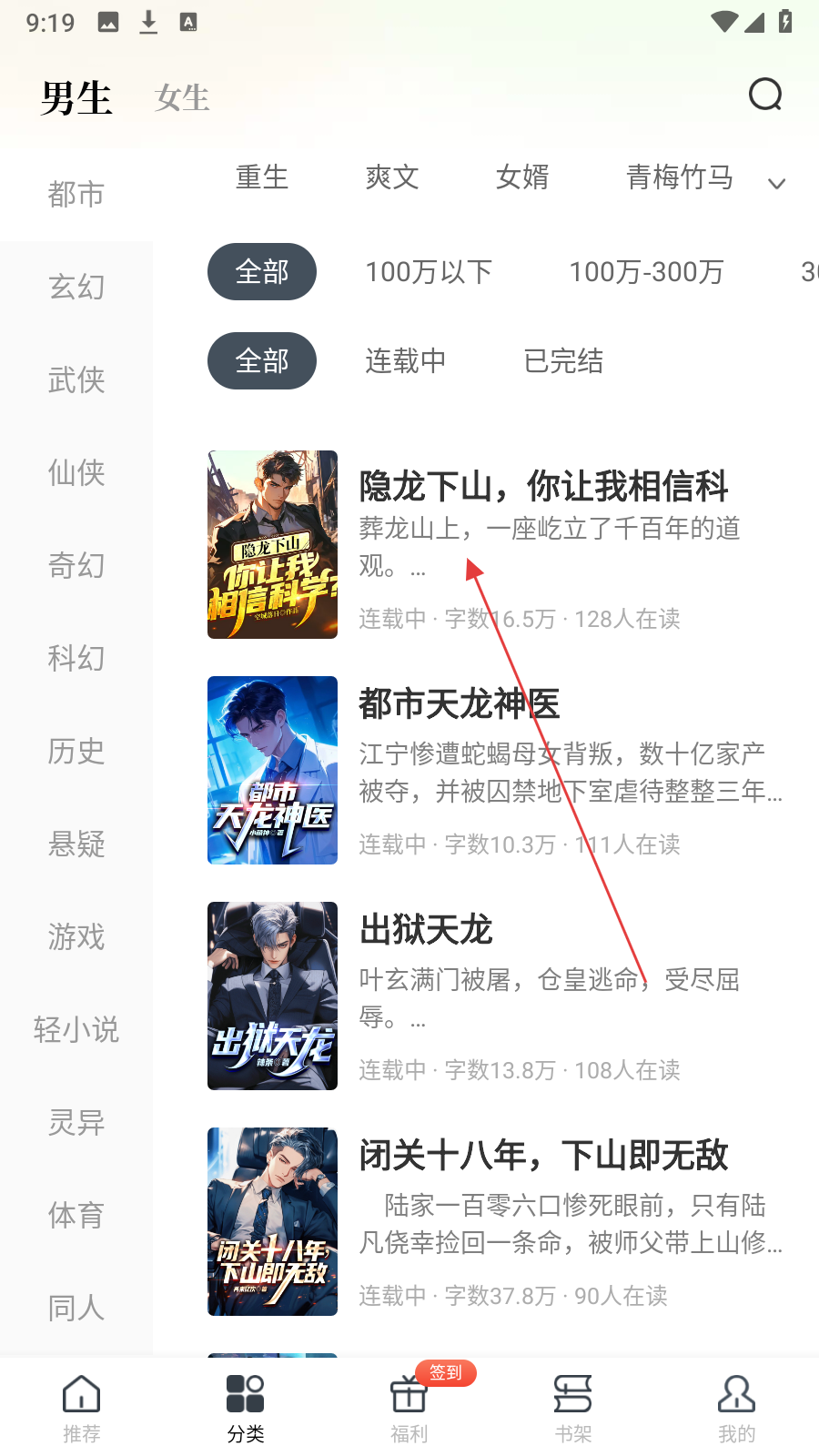Screen dimensions: 819x1456
Task: Filter by 爽文 tag
Action: tap(392, 177)
